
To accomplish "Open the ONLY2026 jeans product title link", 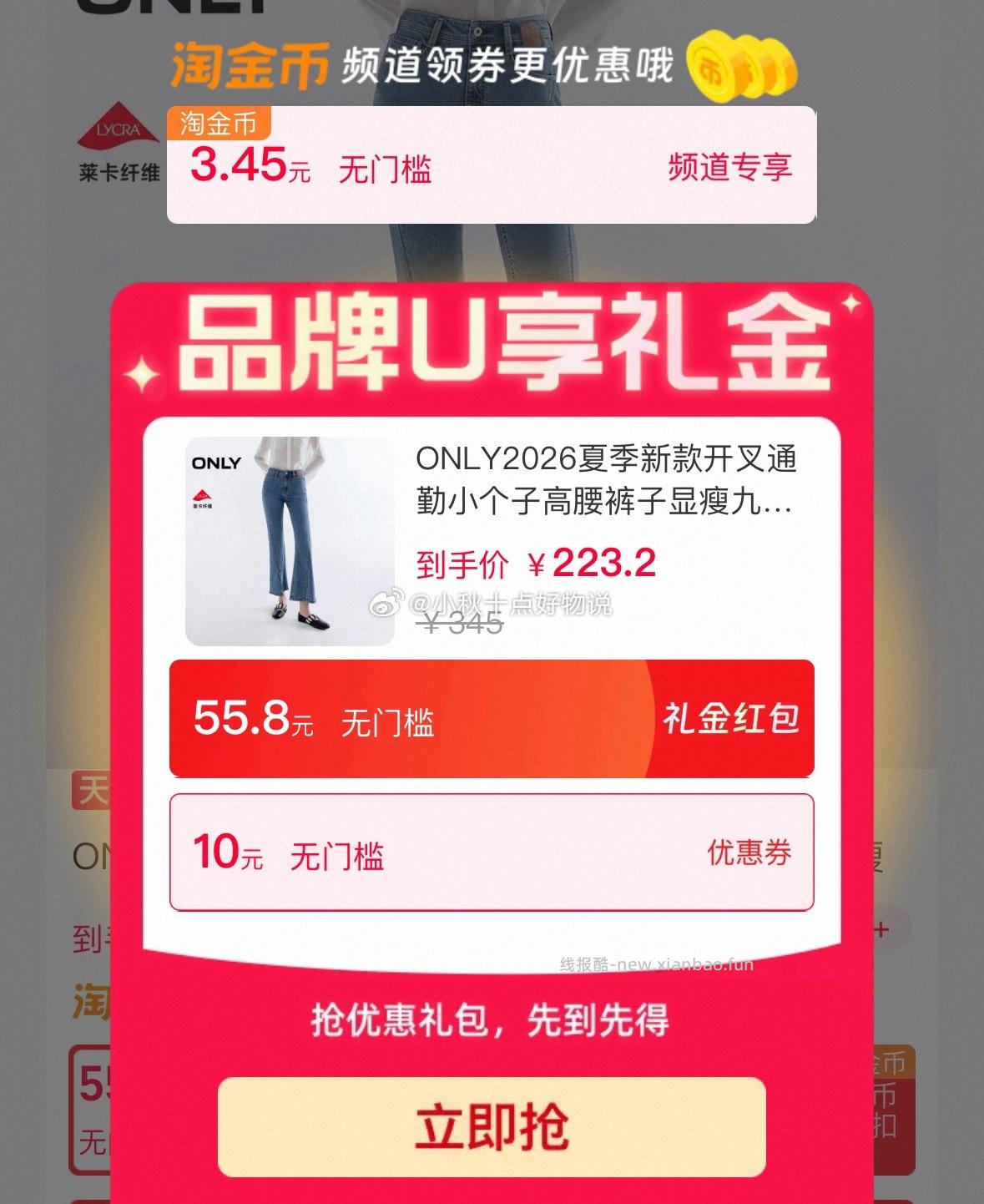I will pos(609,480).
